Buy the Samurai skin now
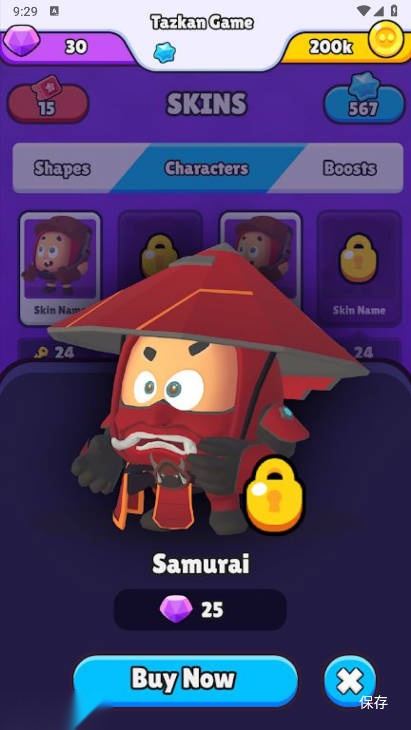Image resolution: width=411 pixels, height=730 pixels. point(185,681)
